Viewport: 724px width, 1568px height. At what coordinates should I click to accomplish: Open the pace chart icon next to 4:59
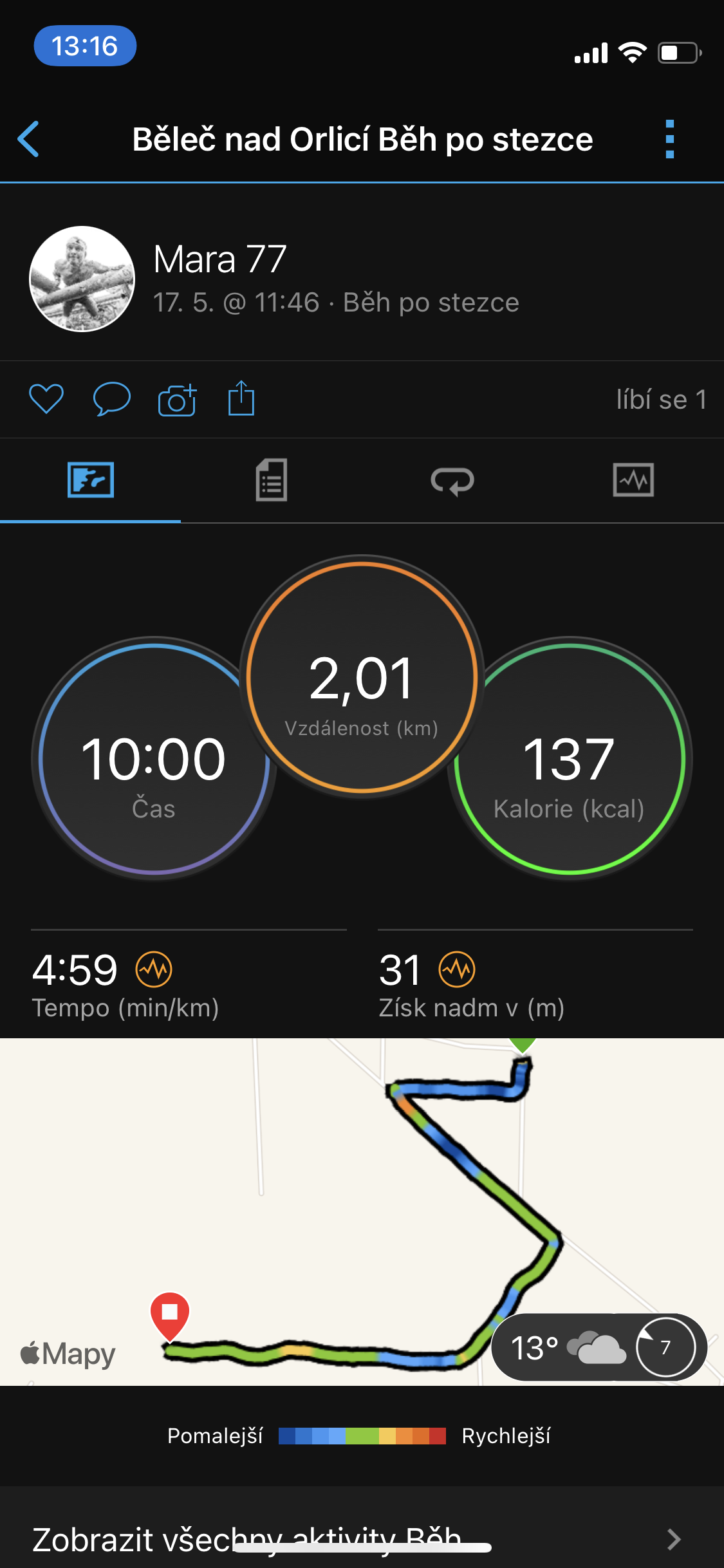pos(154,969)
